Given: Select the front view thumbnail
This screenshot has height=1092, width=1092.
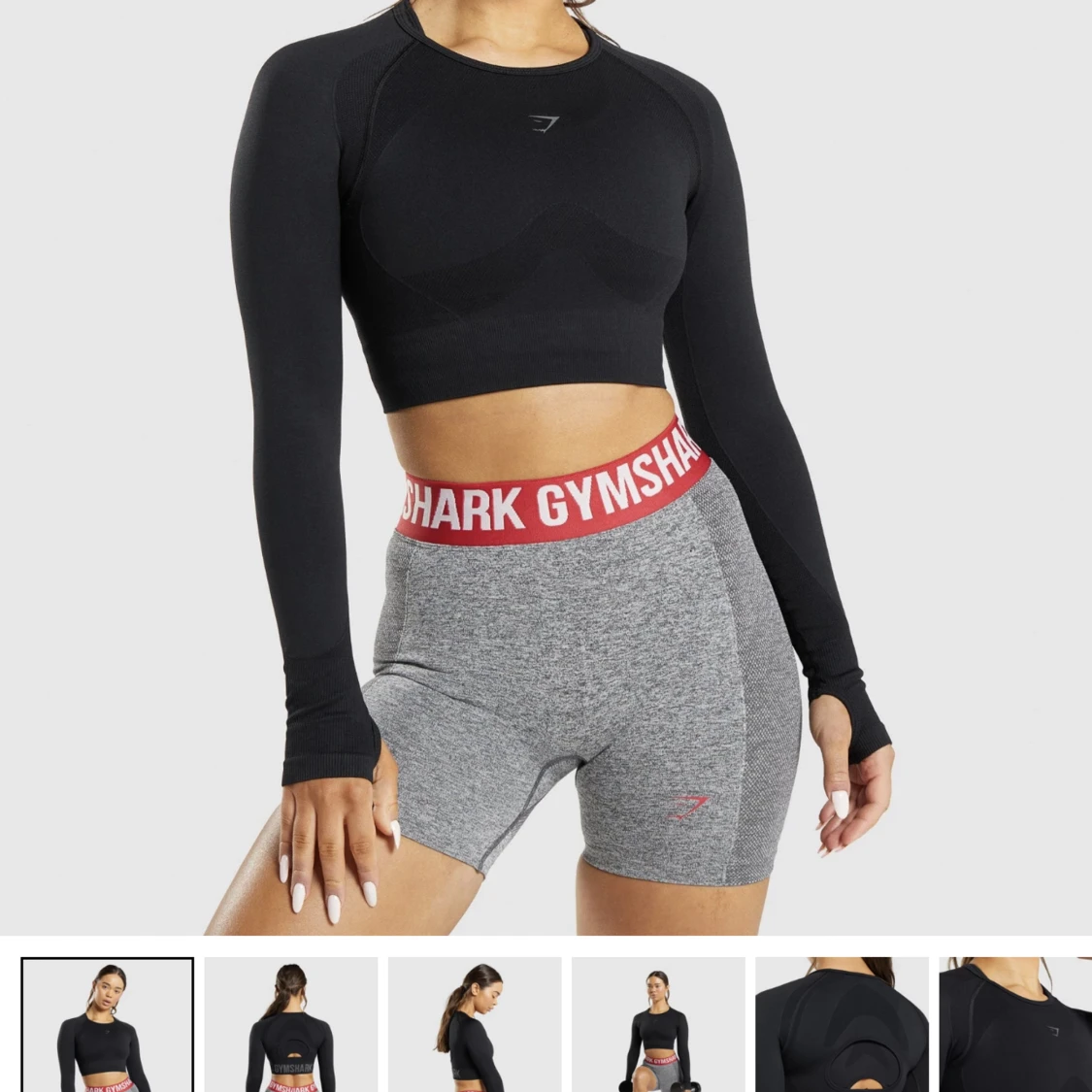Looking at the screenshot, I should point(108,1025).
